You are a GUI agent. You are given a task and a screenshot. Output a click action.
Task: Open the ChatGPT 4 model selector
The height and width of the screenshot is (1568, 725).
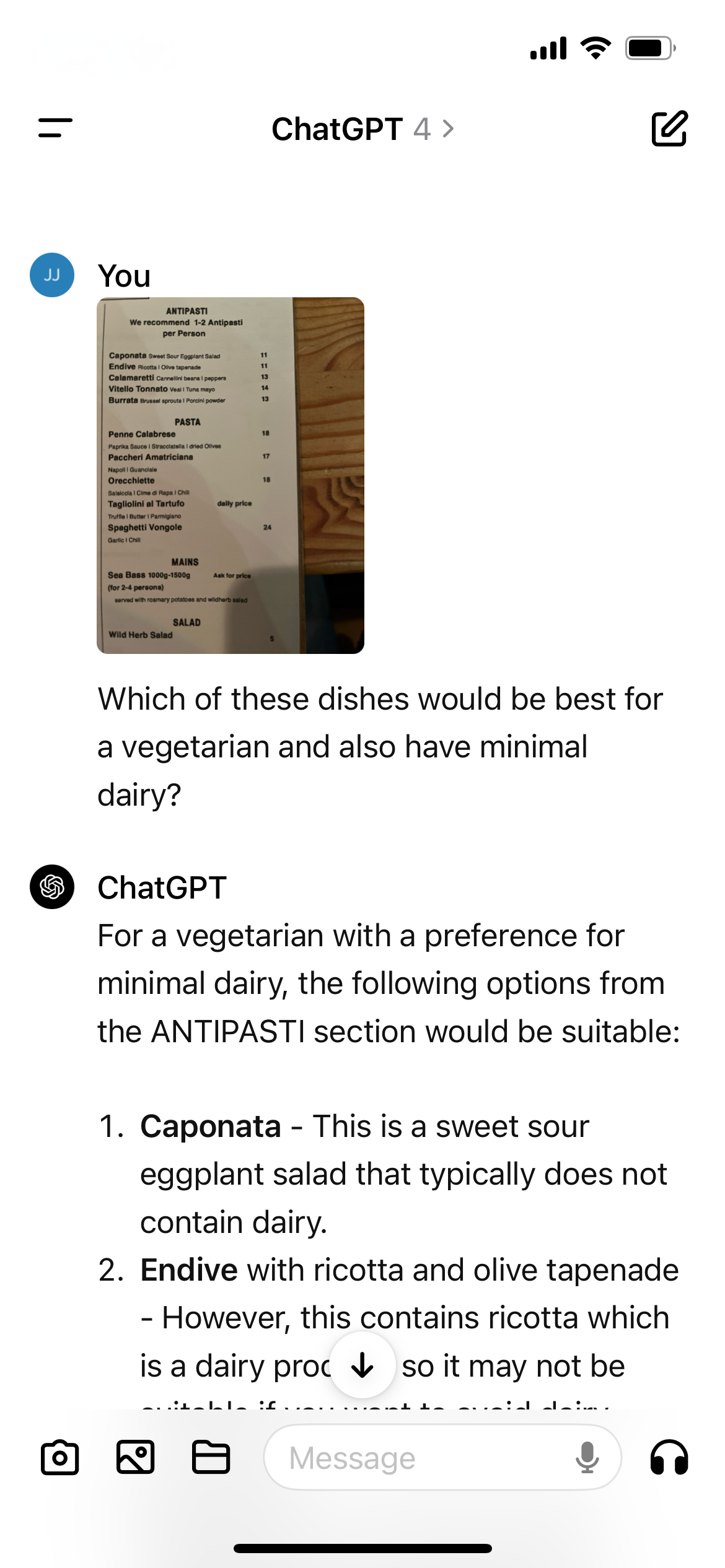[x=363, y=129]
